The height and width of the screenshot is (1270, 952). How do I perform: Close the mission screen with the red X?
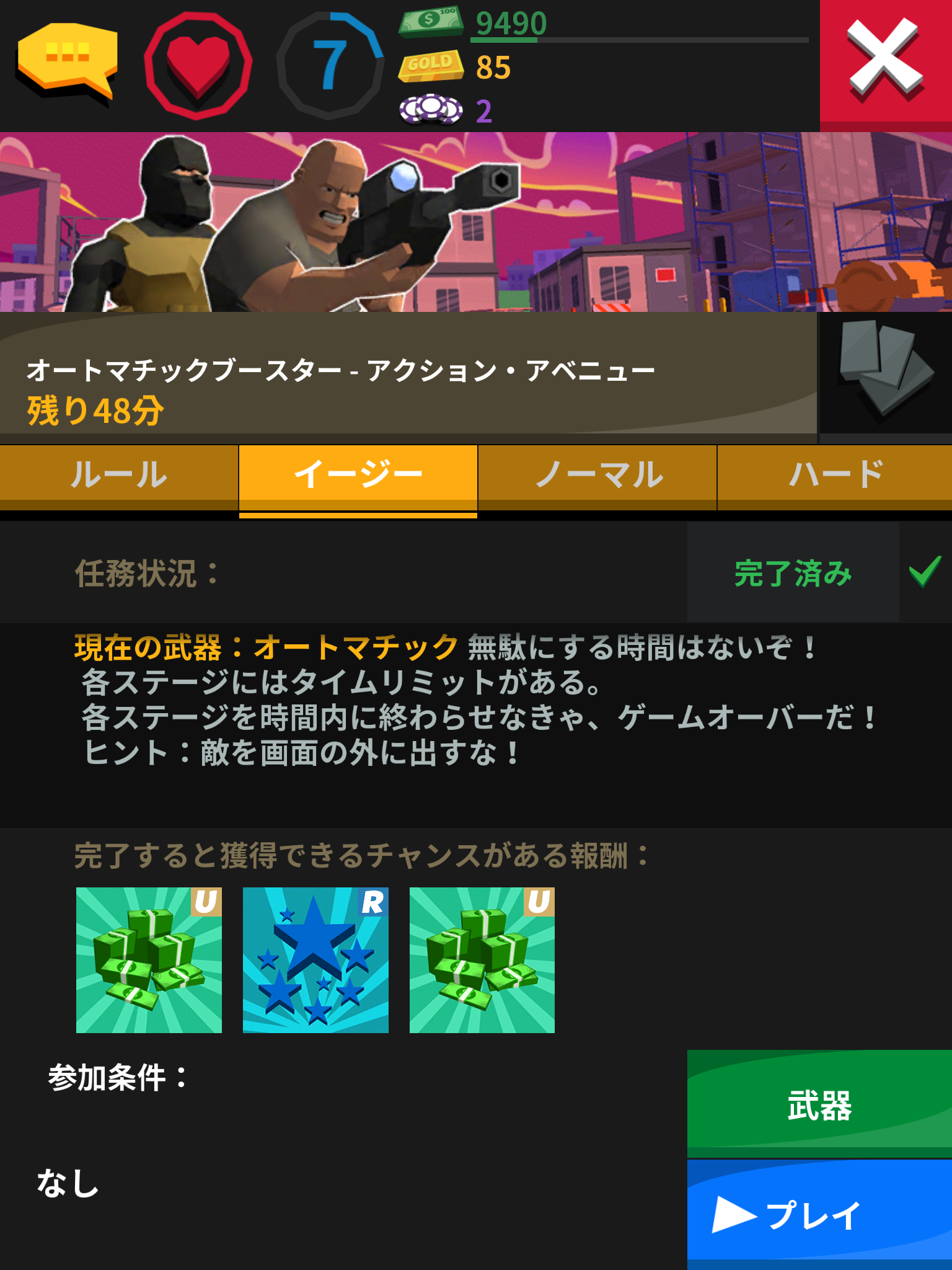pyautogui.click(x=885, y=62)
